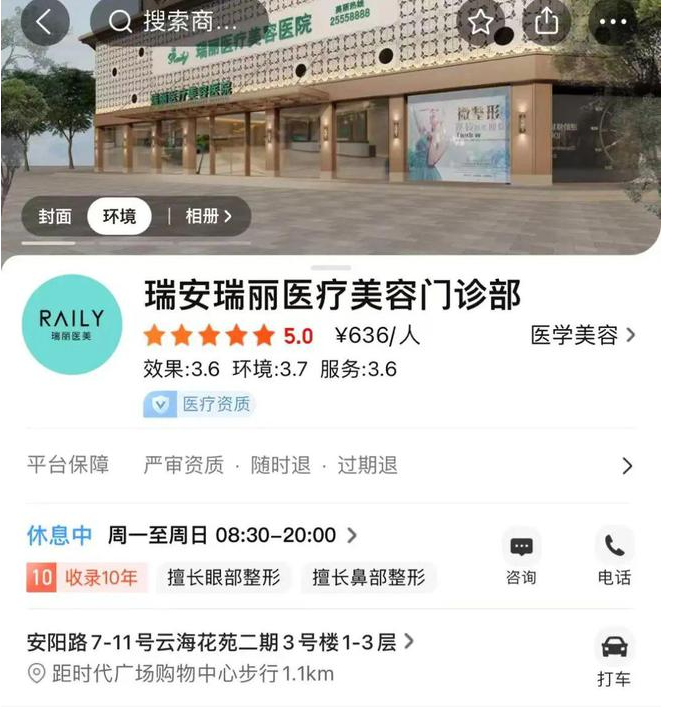697x707 pixels.
Task: Open the 相册 album
Action: pyautogui.click(x=208, y=216)
